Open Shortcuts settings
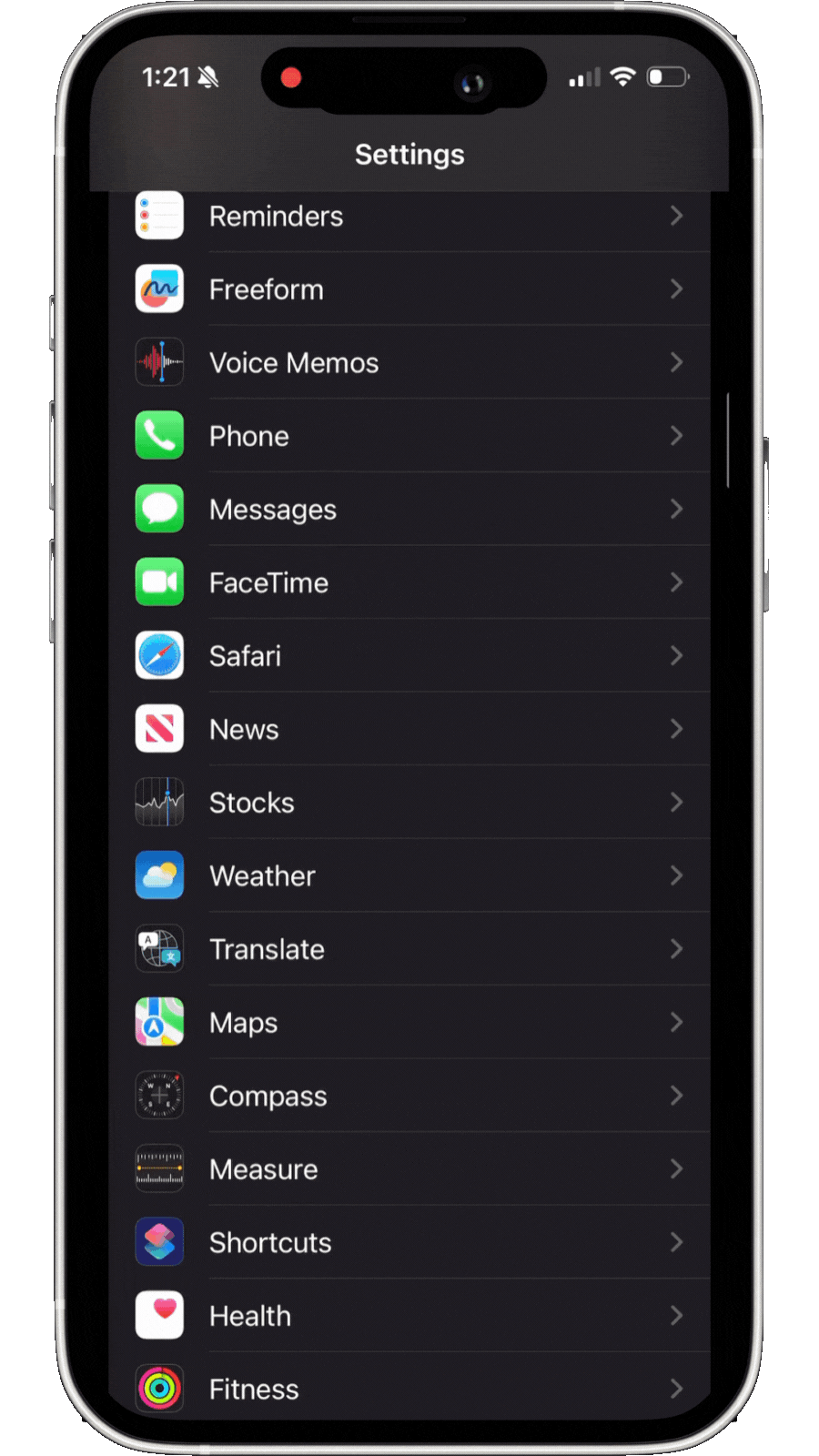The image size is (819, 1456). point(409,1242)
